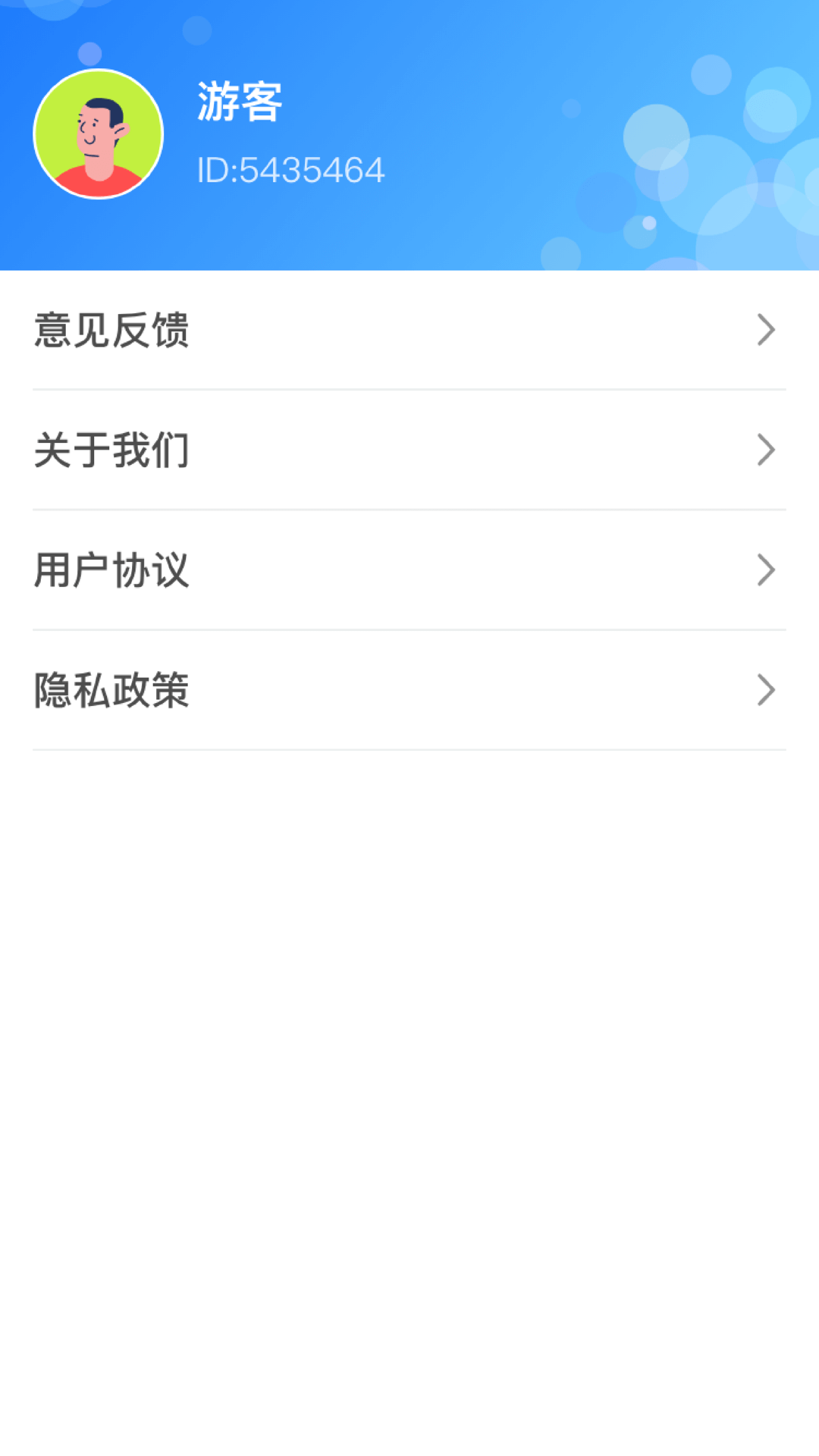The image size is (819, 1456).
Task: Expand the 用户协议 row chevron
Action: click(767, 570)
